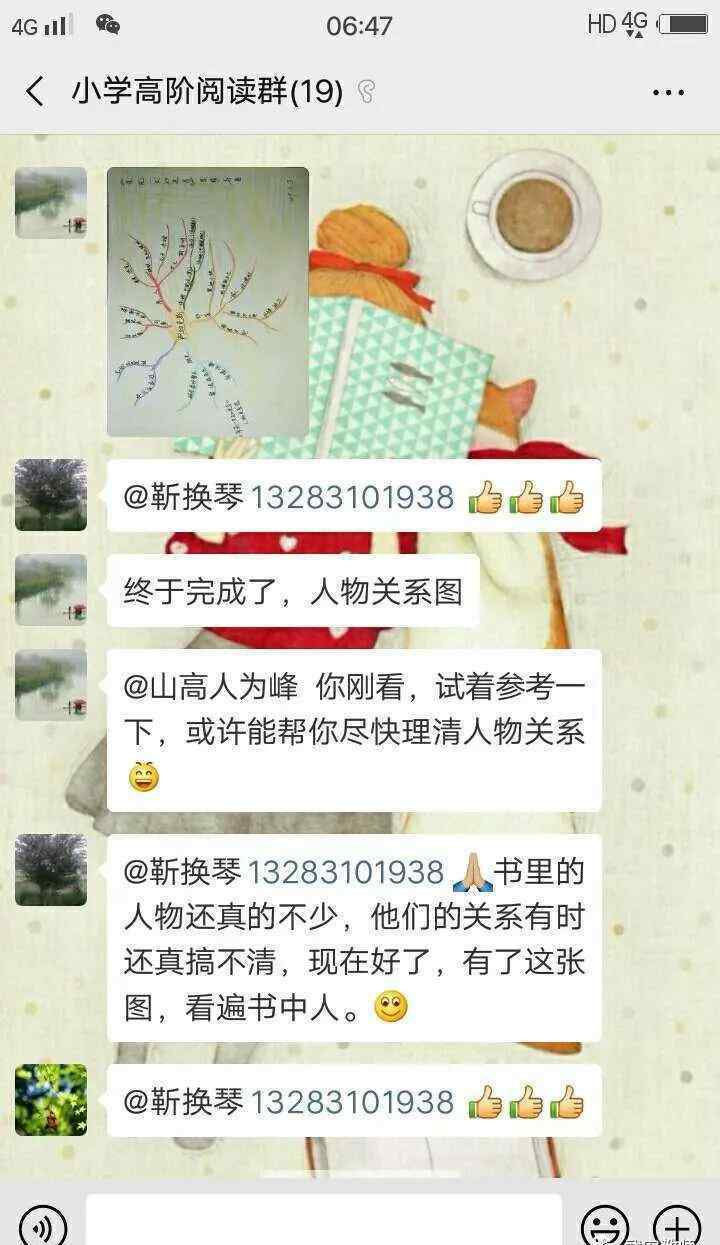This screenshot has height=1245, width=720.
Task: Open the emoji picker
Action: tap(605, 1226)
